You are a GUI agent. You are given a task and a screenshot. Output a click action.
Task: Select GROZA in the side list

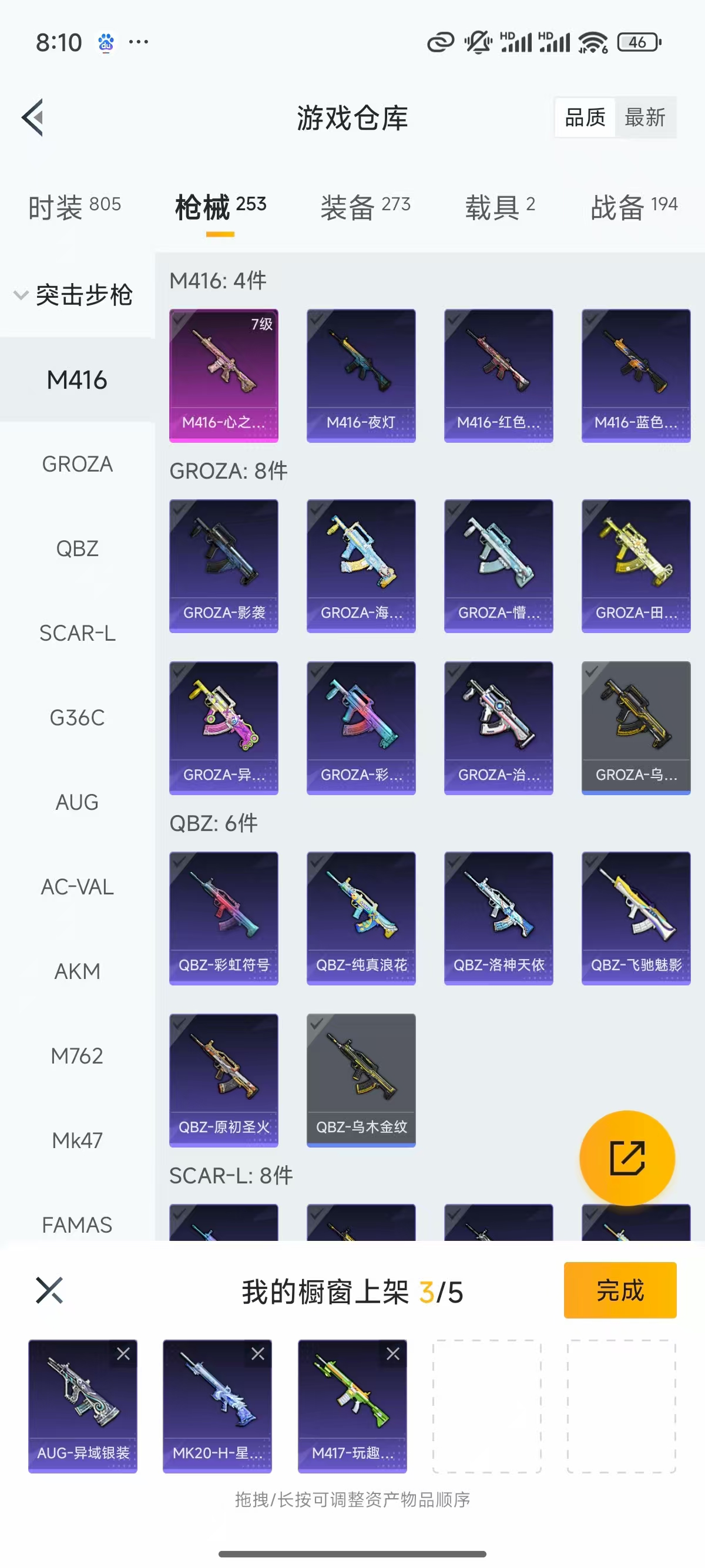tap(78, 465)
